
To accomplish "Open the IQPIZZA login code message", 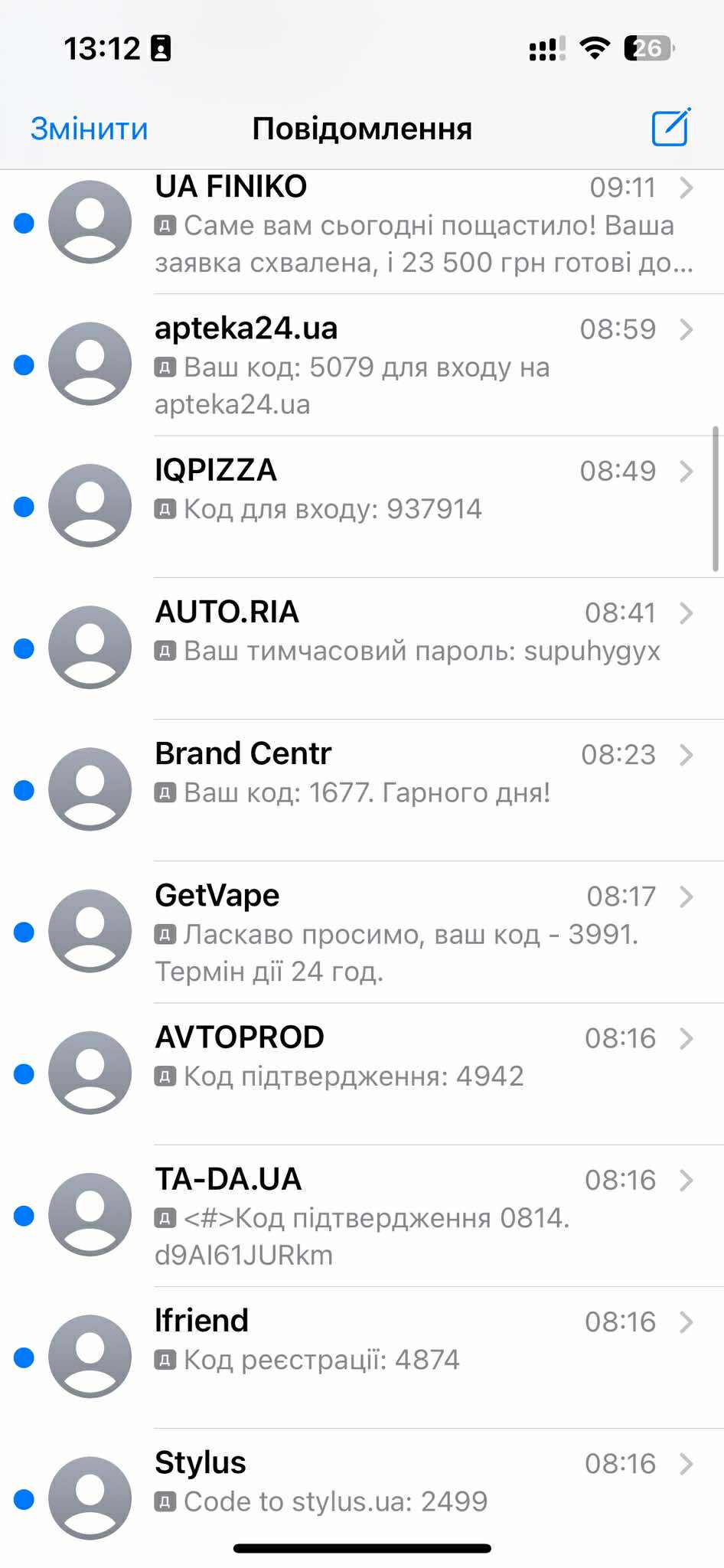I will click(423, 505).
